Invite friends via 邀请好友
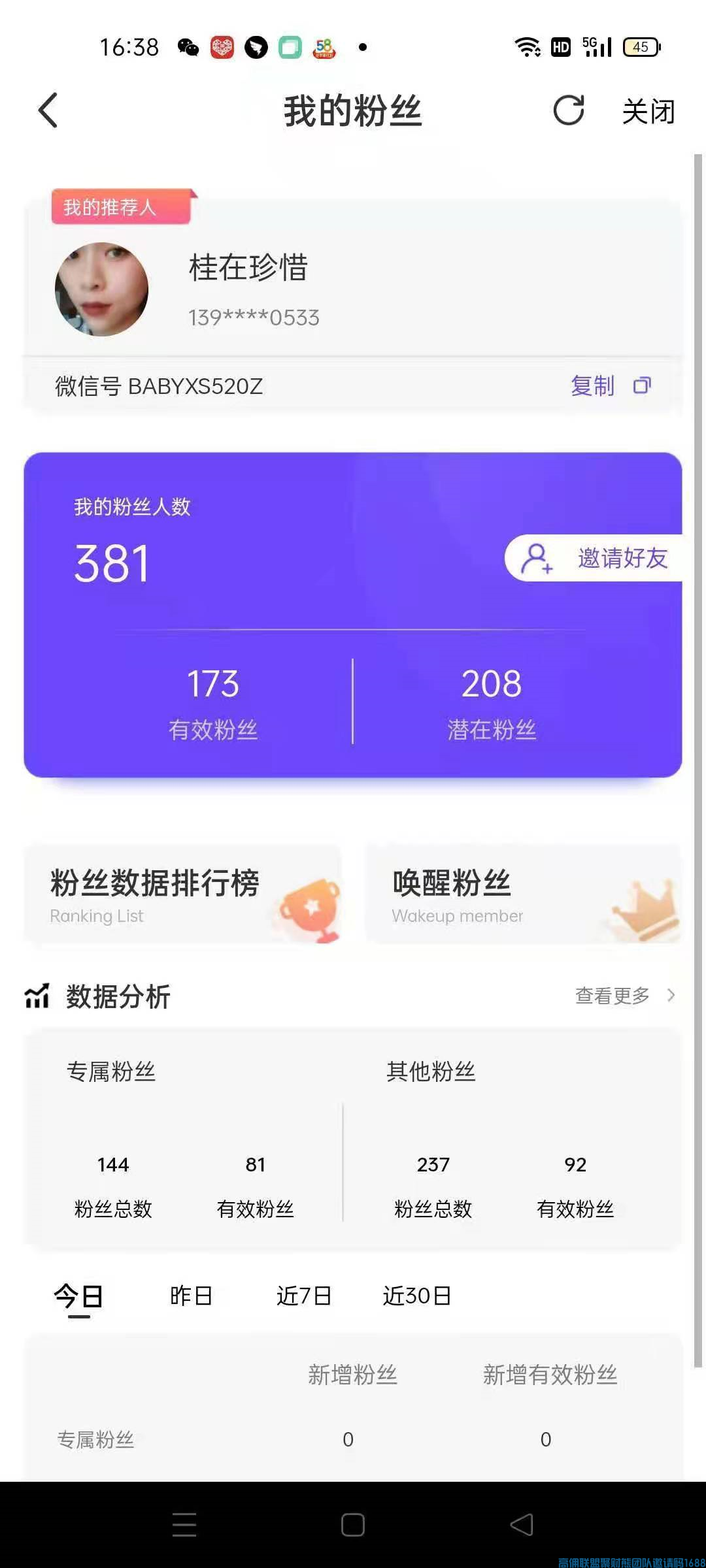The width and height of the screenshot is (706, 1568). (x=595, y=558)
